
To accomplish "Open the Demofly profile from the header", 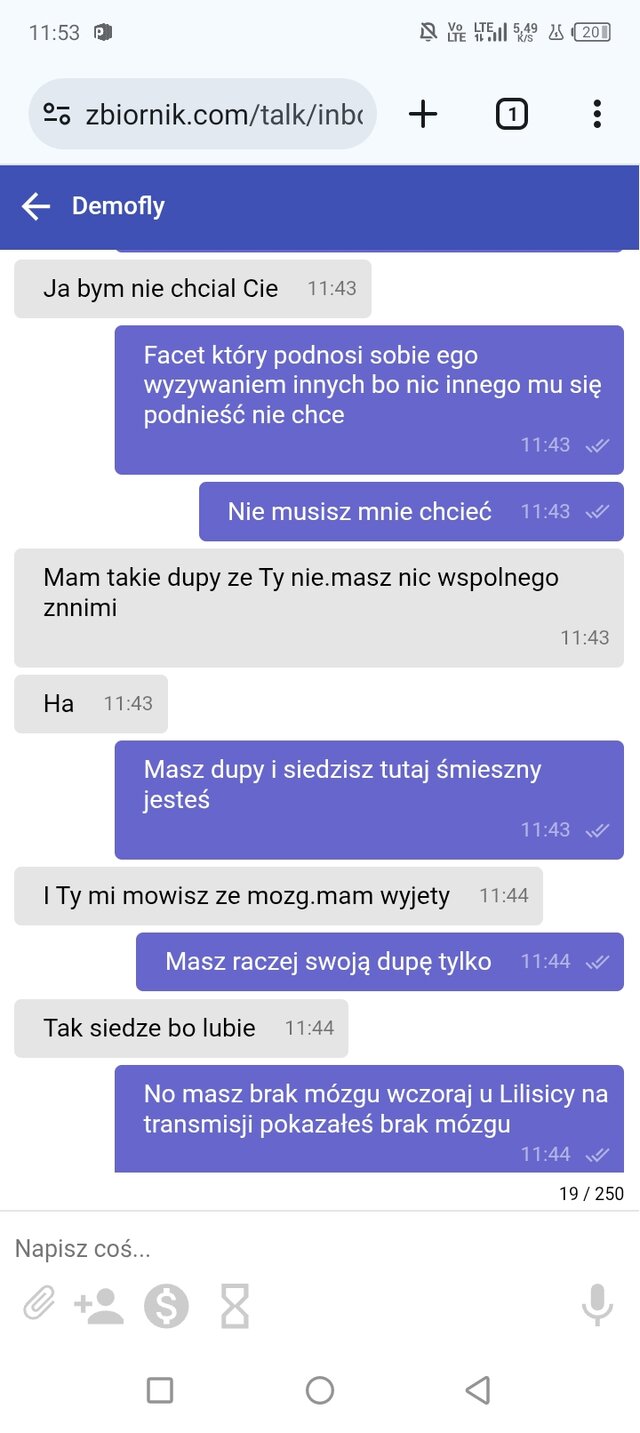I will click(x=118, y=207).
